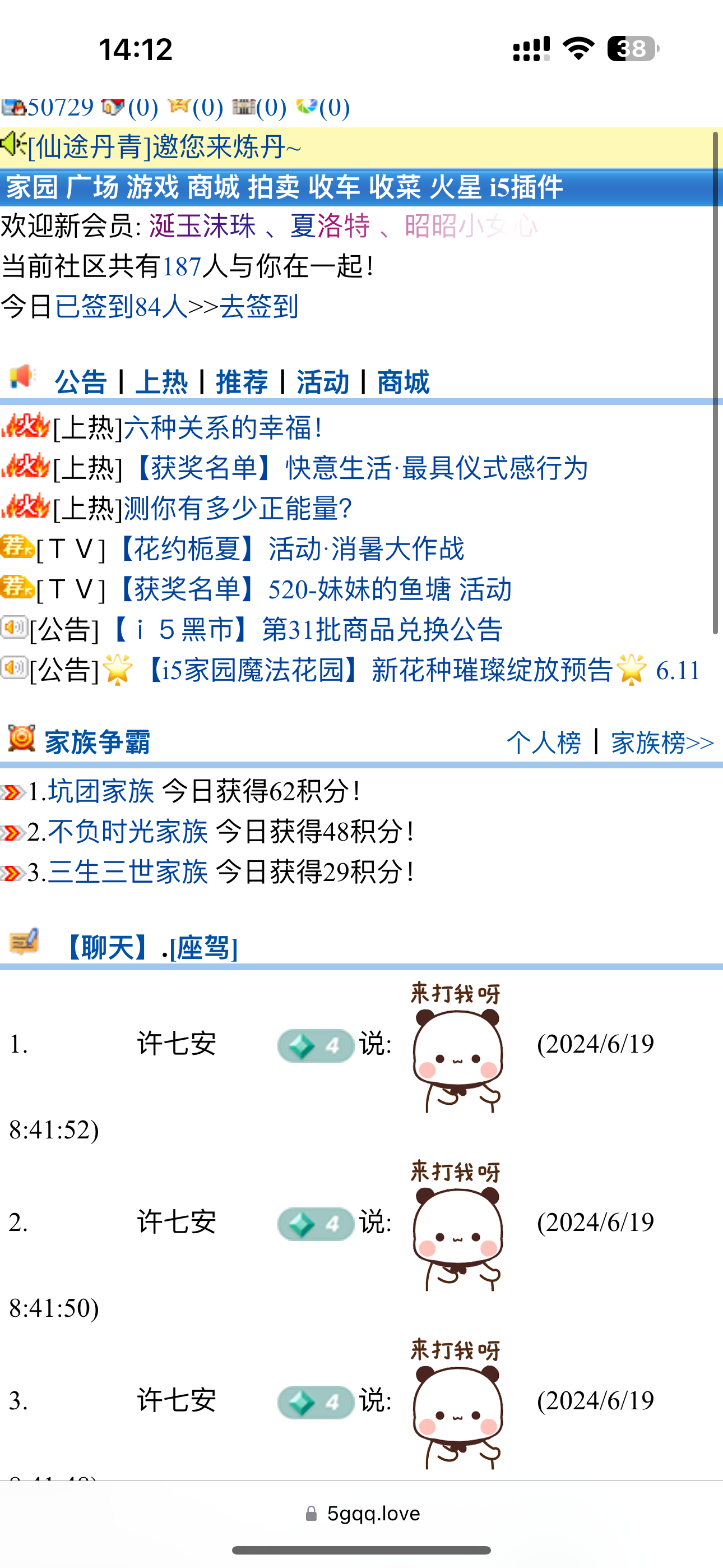Open the 拍卖 auction page

click(274, 187)
